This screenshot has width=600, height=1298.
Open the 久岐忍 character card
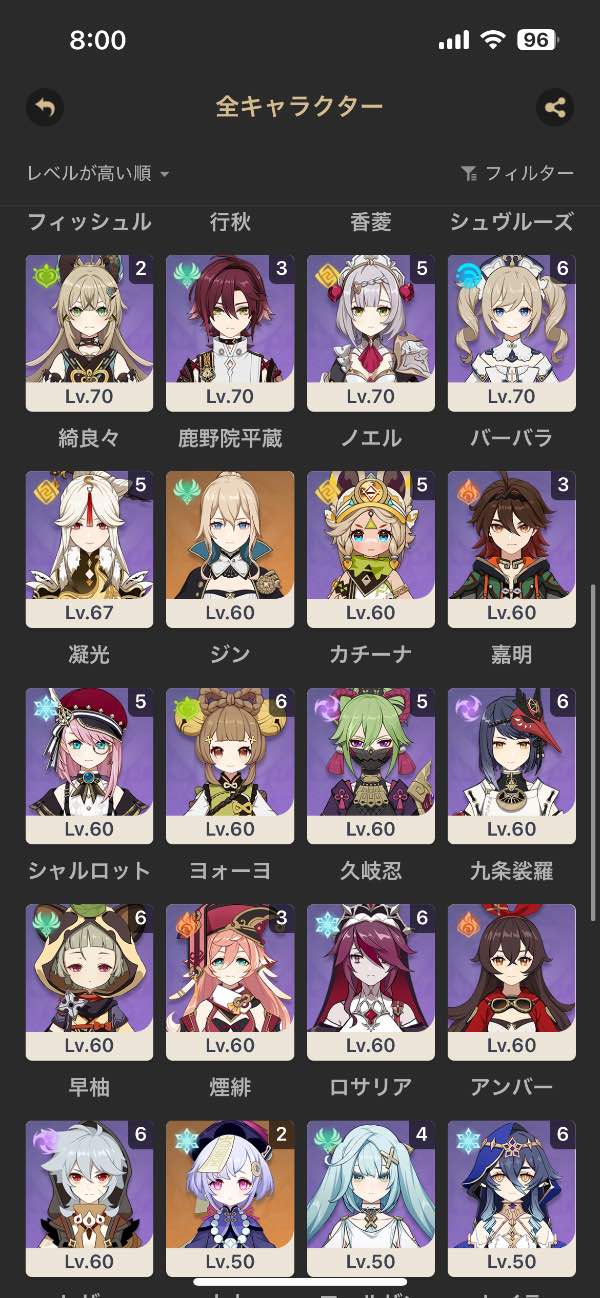click(x=371, y=765)
